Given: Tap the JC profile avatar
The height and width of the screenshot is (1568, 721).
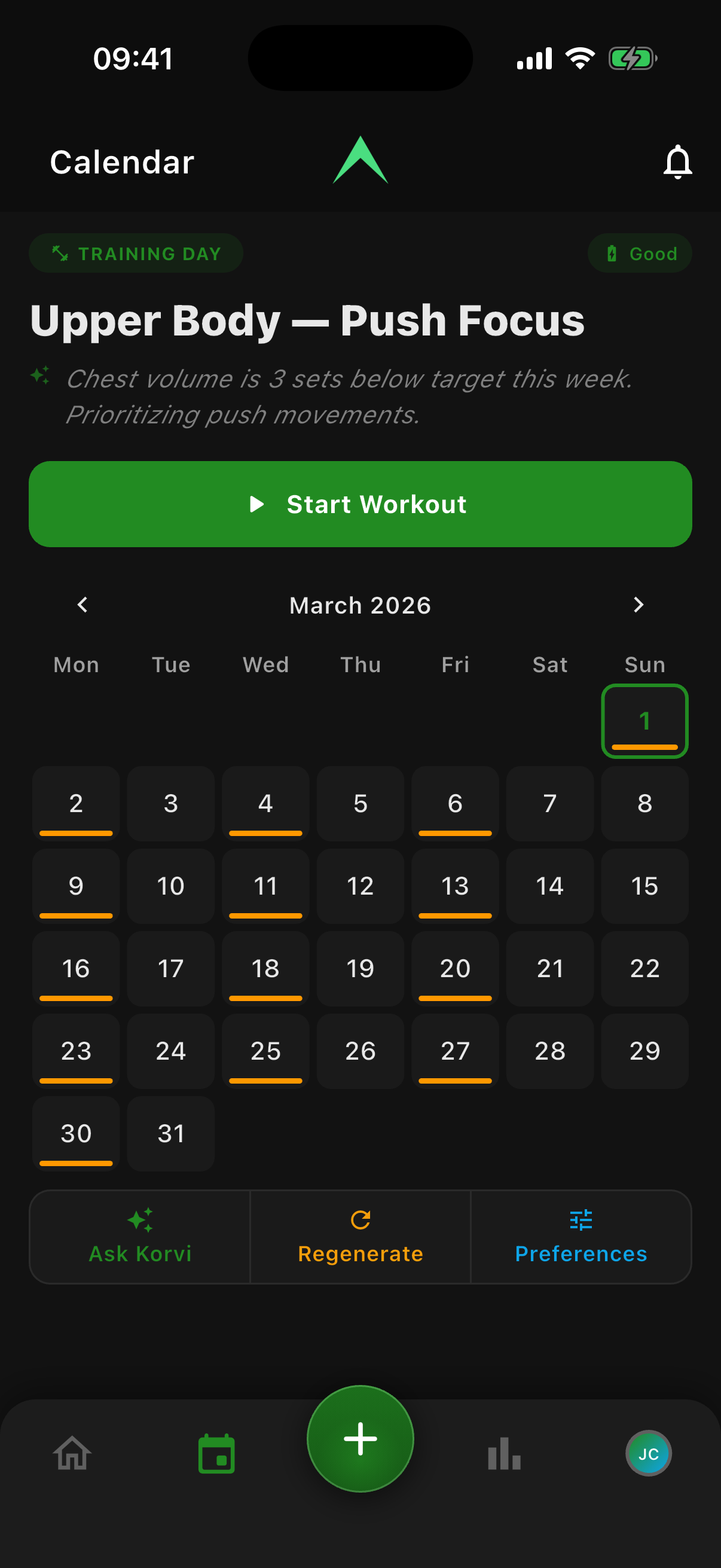Looking at the screenshot, I should click(649, 1455).
